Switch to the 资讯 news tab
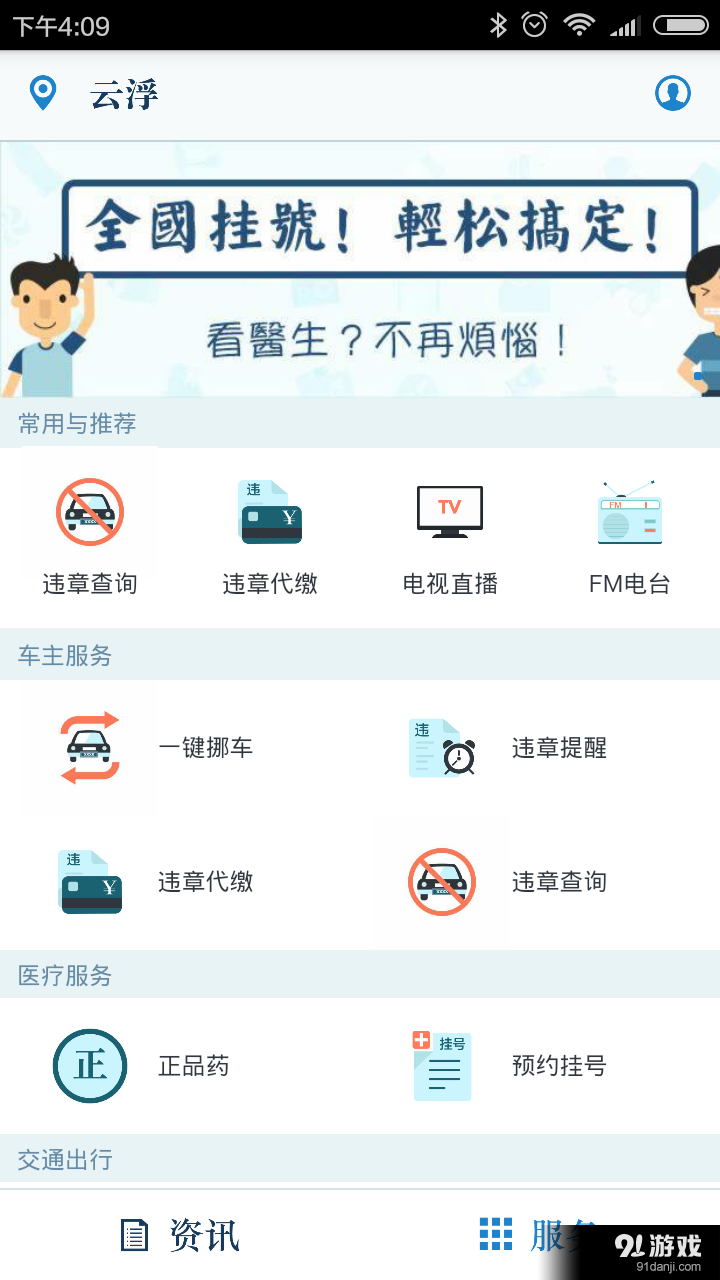 [180, 1235]
